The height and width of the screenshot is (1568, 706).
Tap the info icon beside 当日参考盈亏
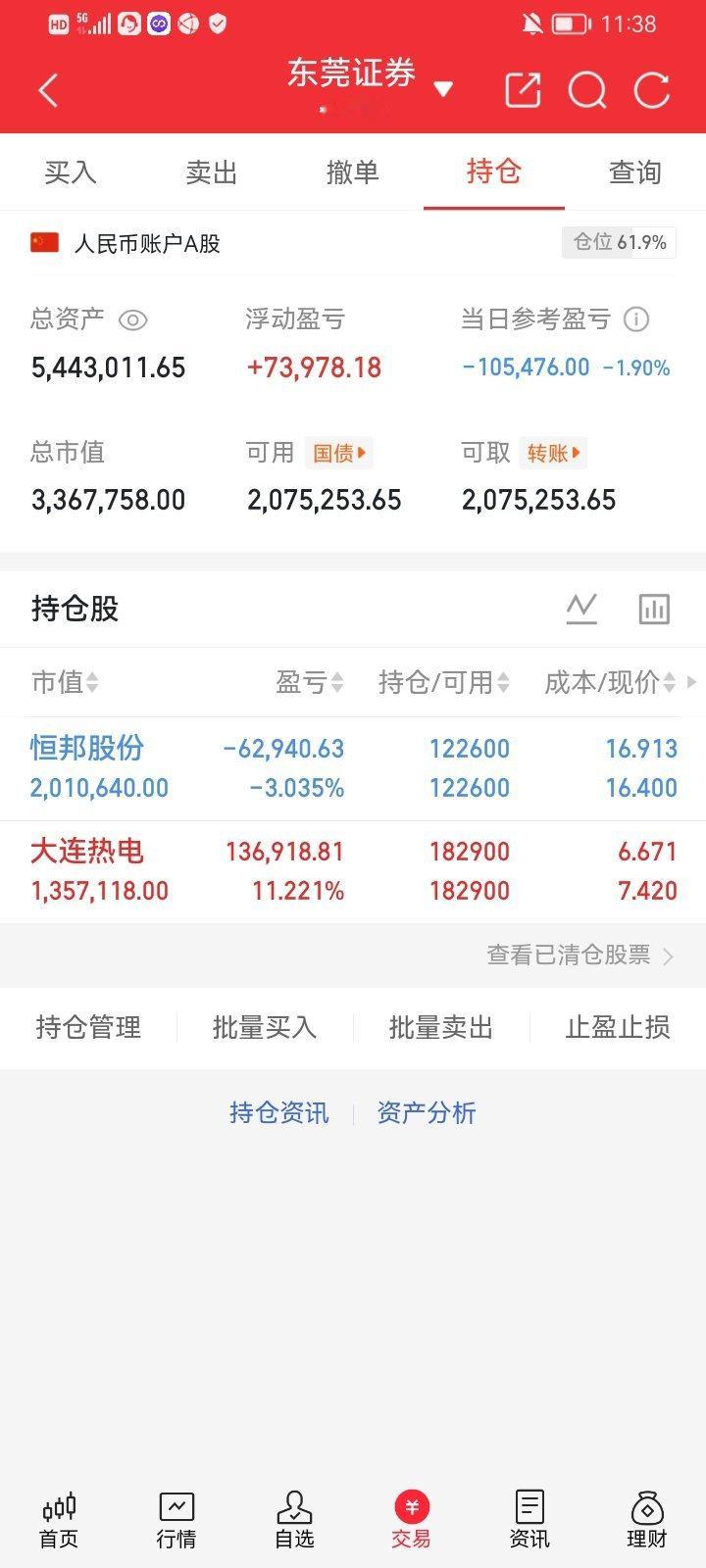[x=638, y=319]
